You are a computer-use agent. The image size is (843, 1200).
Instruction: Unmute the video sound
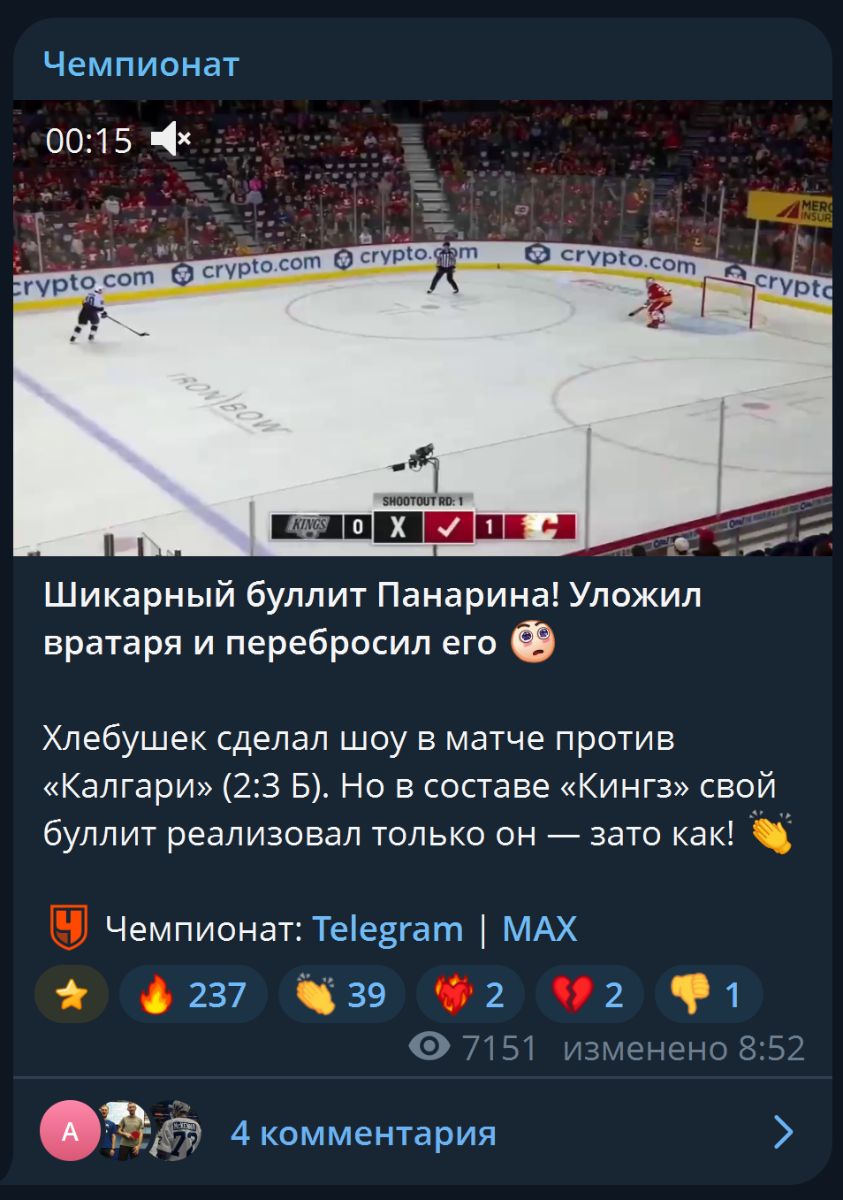click(170, 140)
